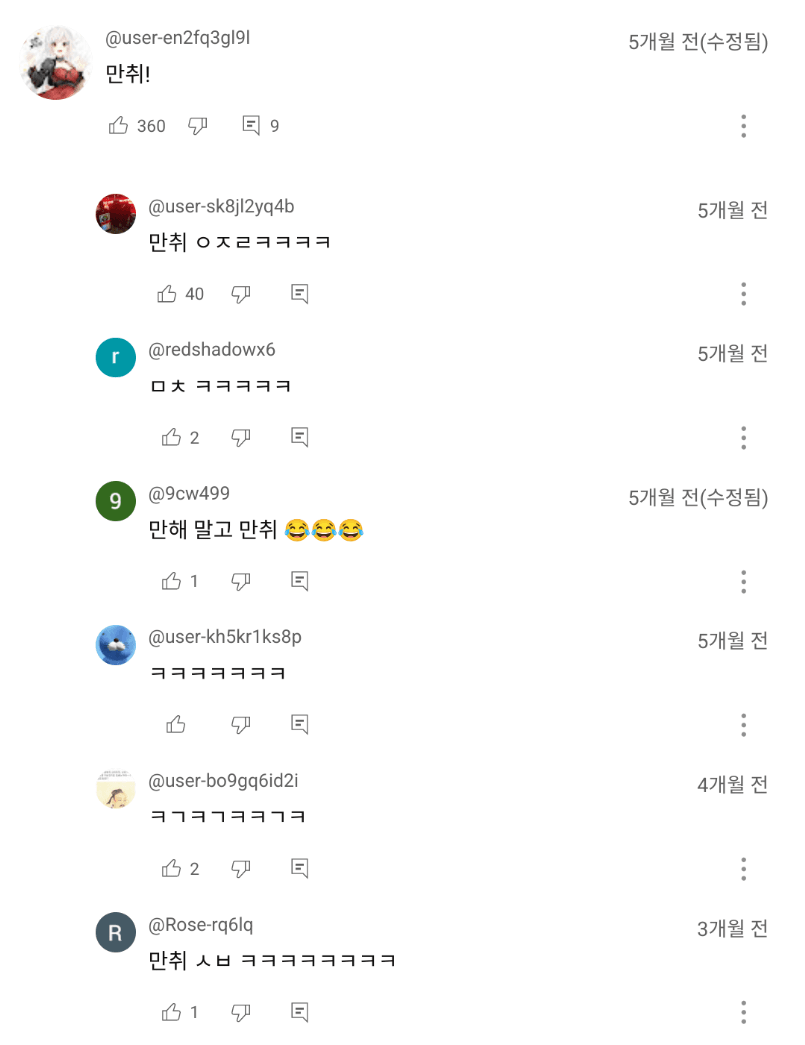Open more options for @user-sk8jl2yq4b's reply
This screenshot has height=1045, width=805.
pos(744,294)
